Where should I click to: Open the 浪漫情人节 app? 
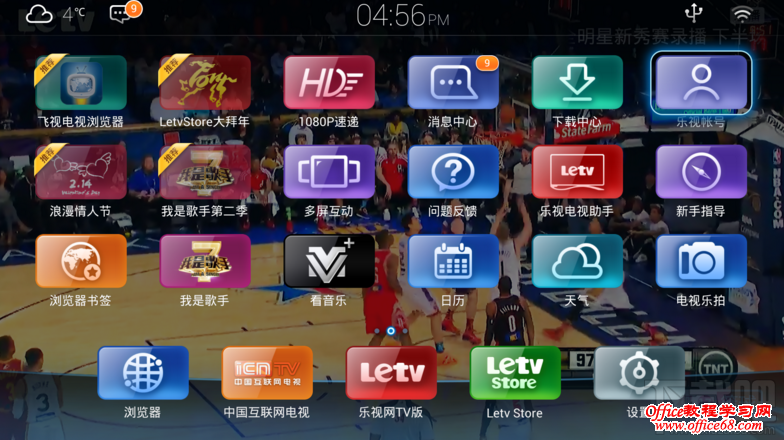81,172
